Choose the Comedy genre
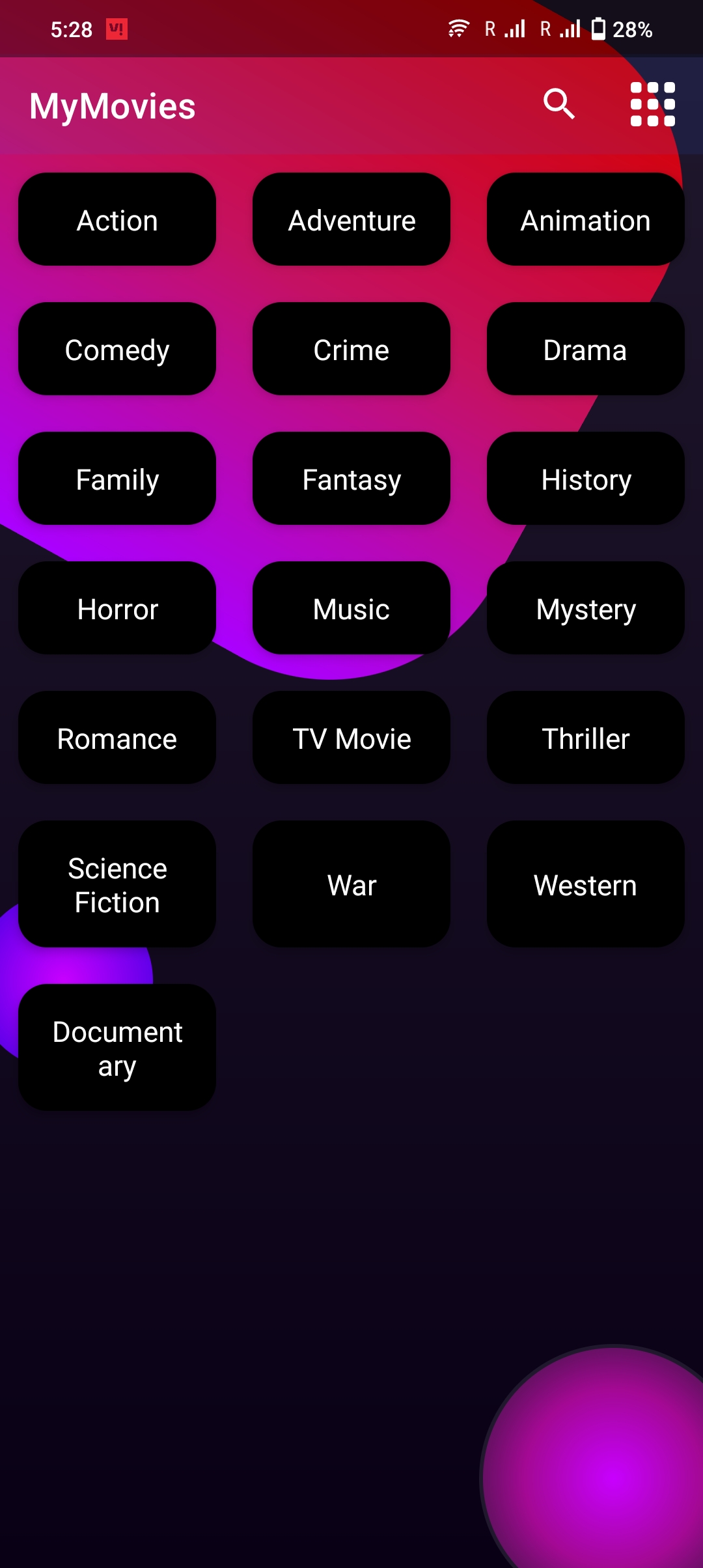This screenshot has width=703, height=1568. pos(117,349)
